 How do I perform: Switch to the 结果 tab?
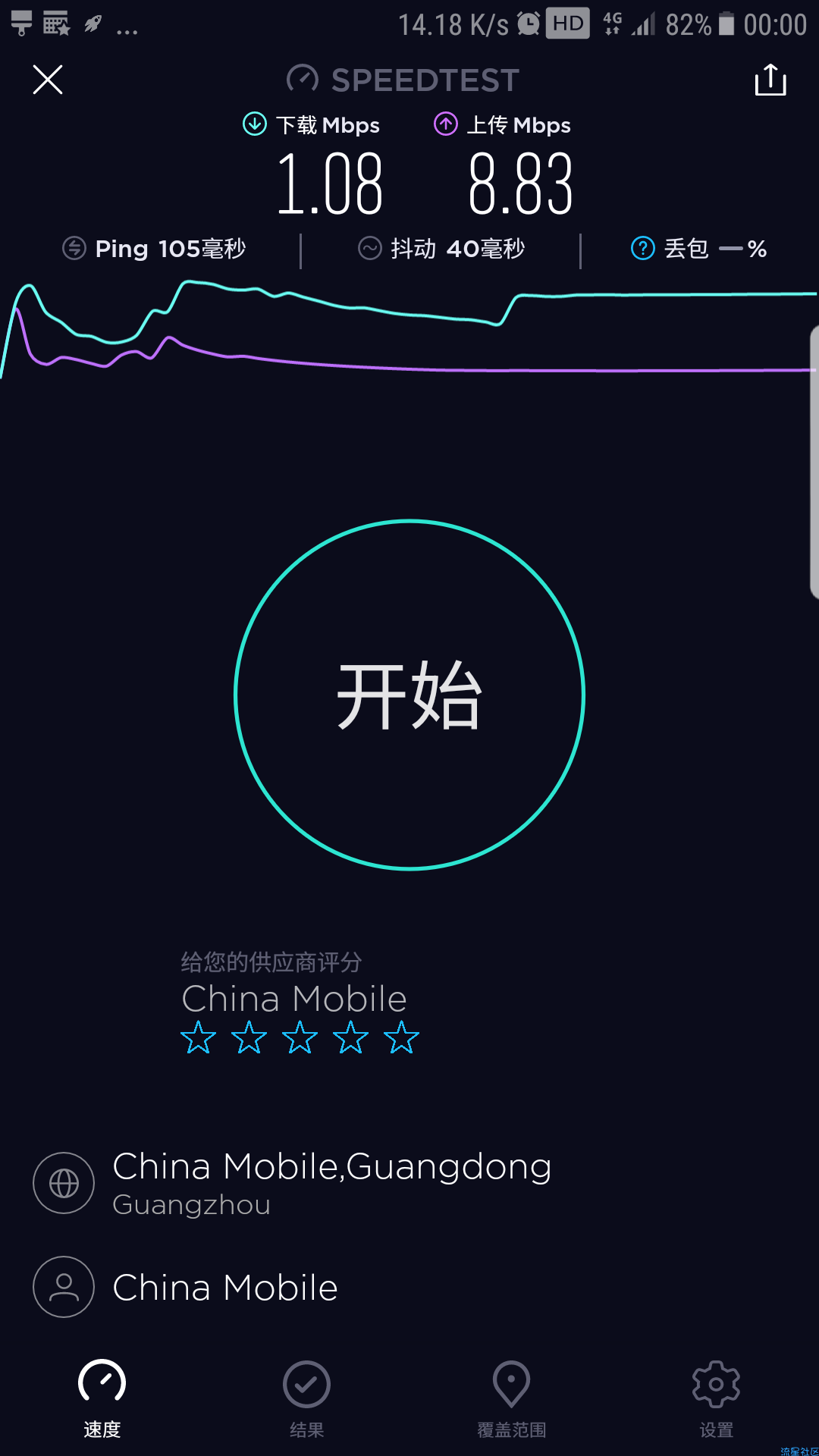point(306,1399)
